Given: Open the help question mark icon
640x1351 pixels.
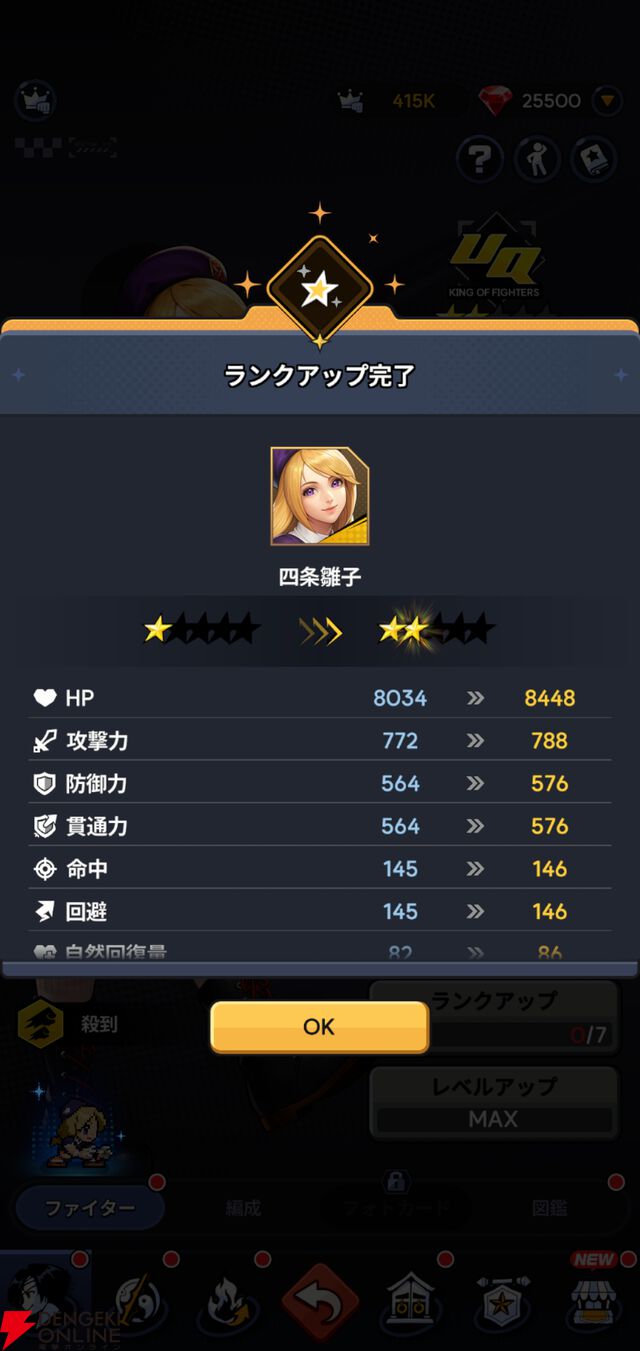Looking at the screenshot, I should (x=479, y=158).
